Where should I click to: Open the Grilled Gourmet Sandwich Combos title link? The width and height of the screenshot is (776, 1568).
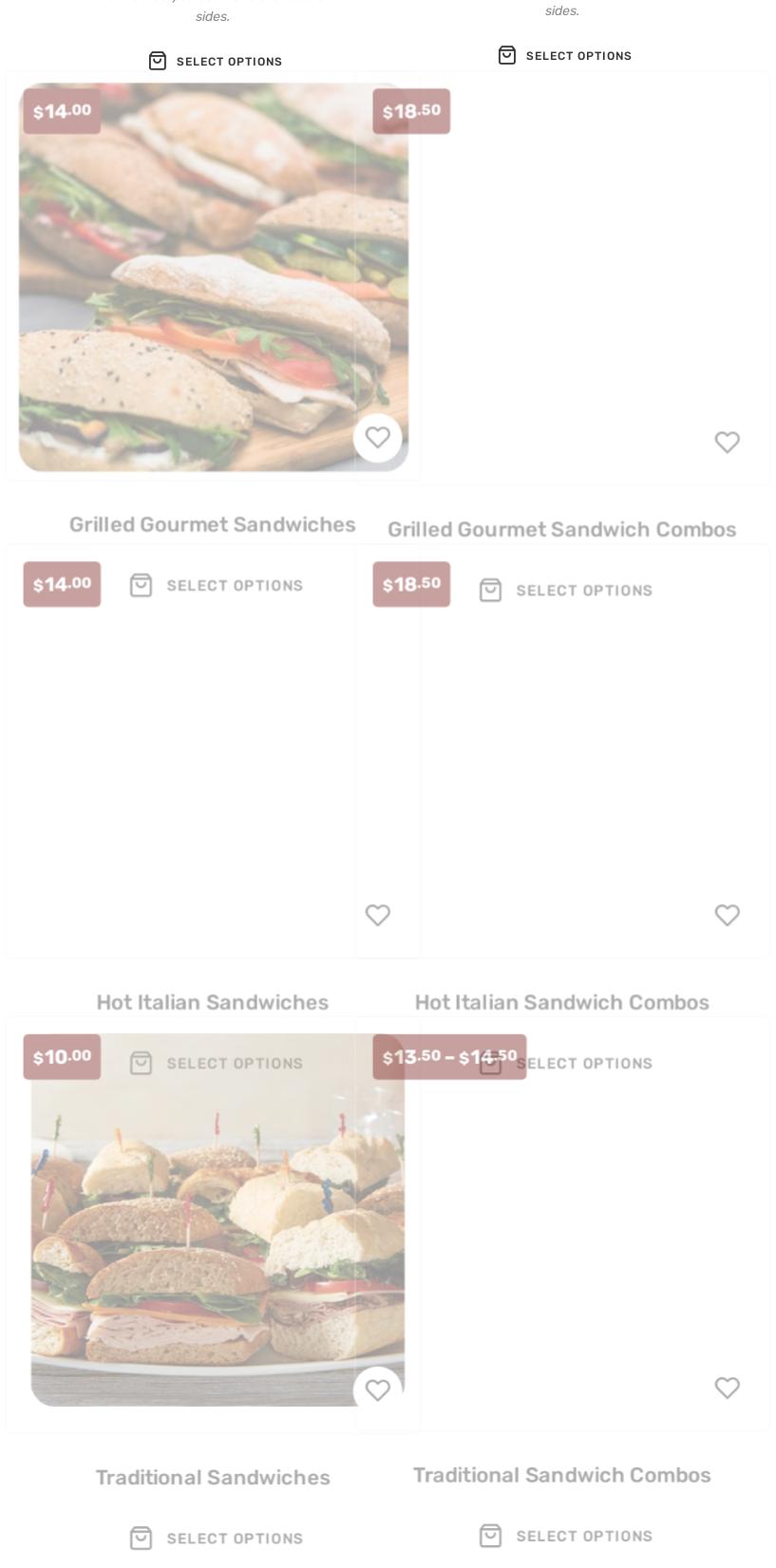pos(561,530)
